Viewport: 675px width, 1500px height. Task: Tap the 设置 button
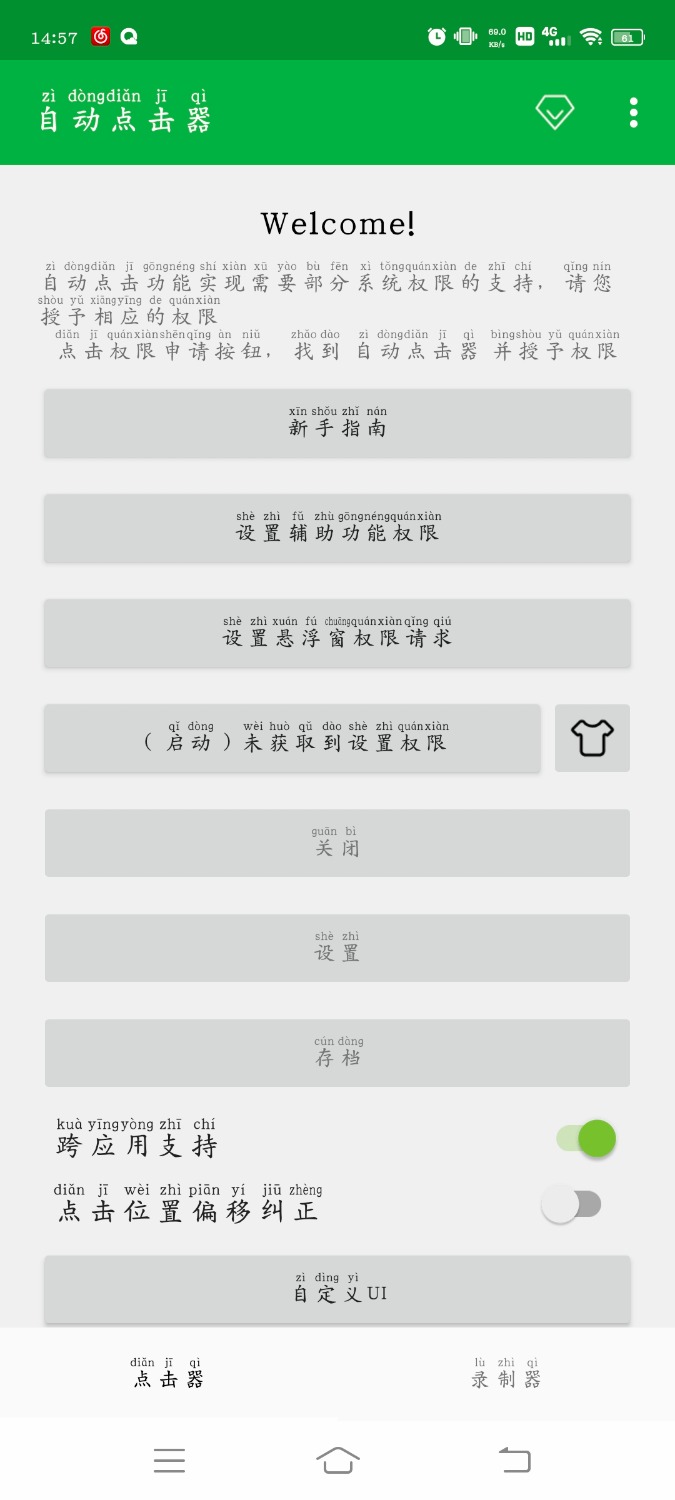coord(337,948)
